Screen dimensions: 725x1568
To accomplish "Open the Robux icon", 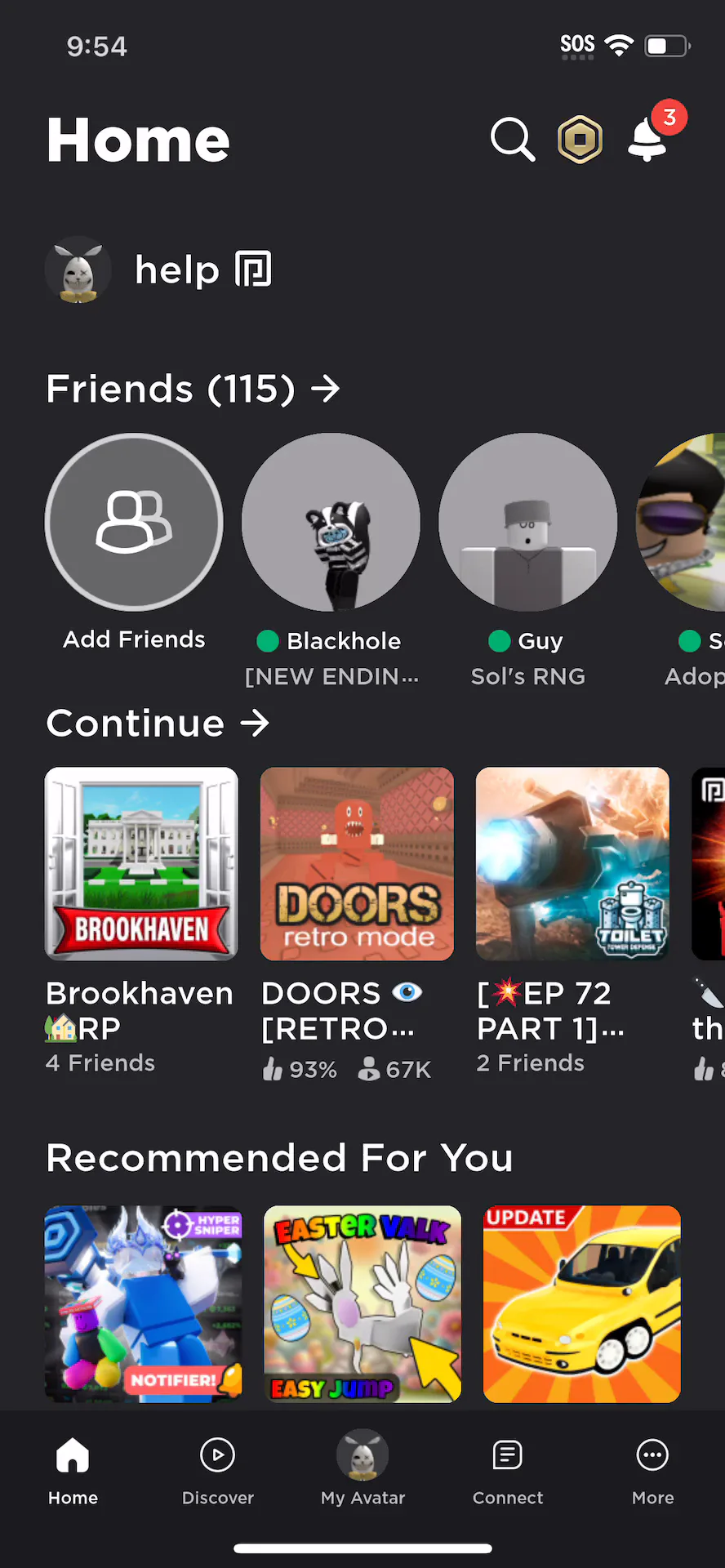I will [x=580, y=140].
